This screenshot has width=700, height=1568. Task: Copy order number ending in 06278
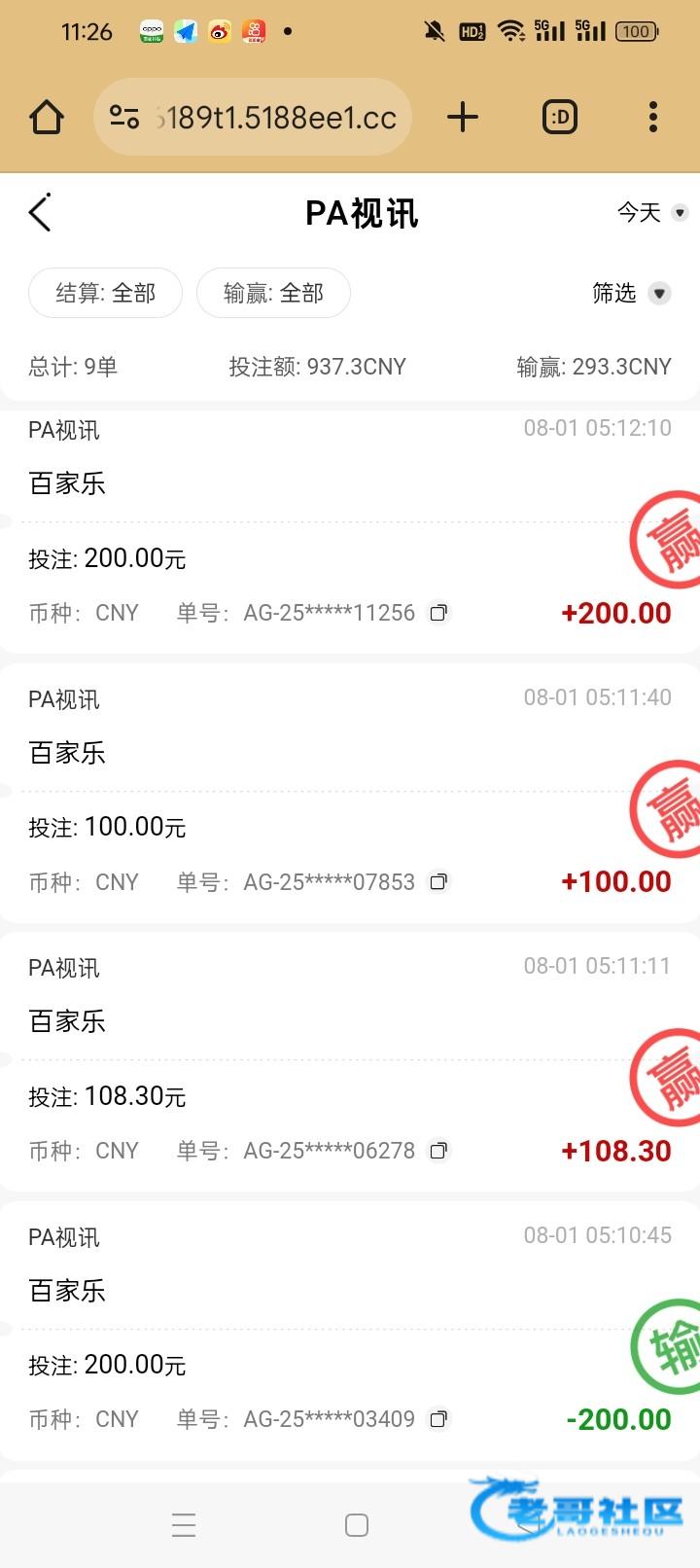pos(439,1151)
